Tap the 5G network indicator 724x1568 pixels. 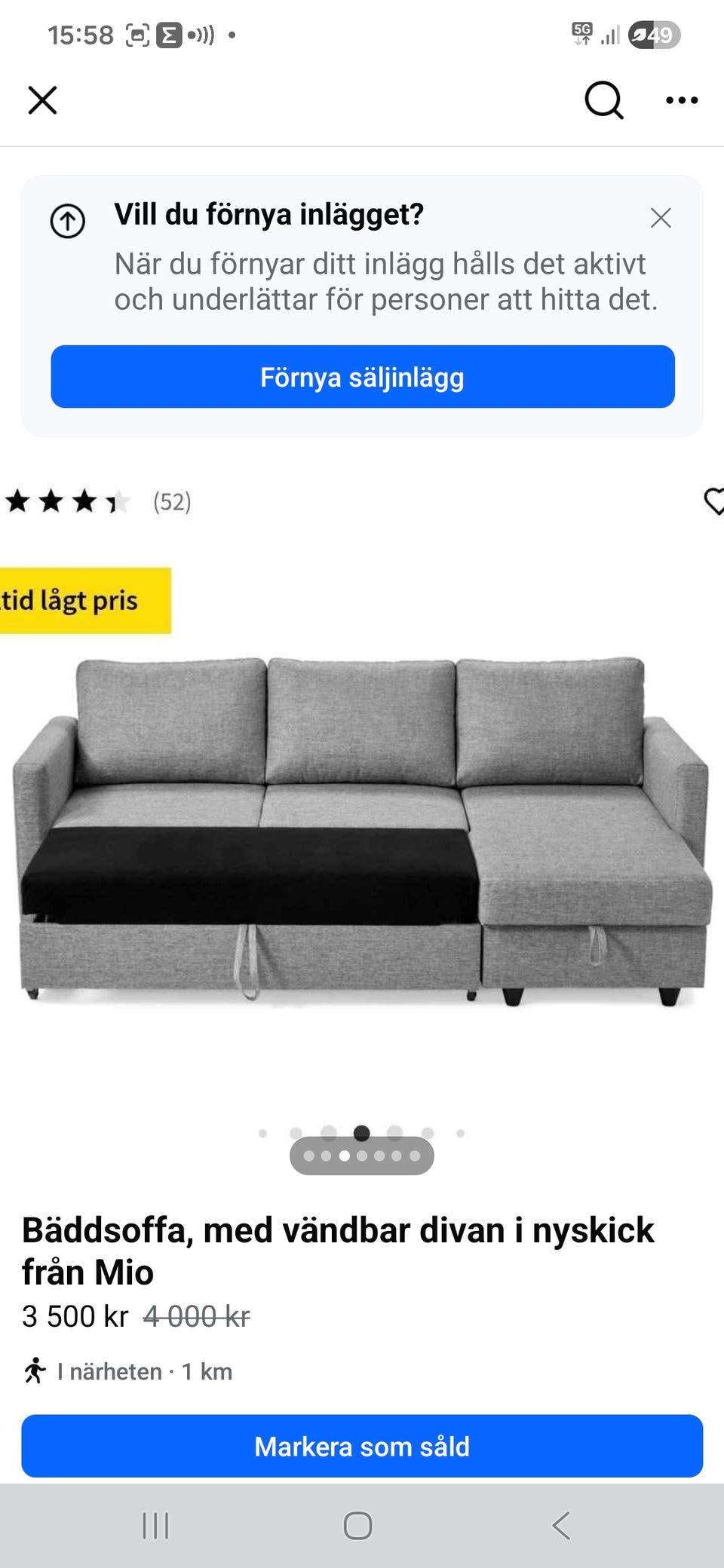[x=582, y=34]
